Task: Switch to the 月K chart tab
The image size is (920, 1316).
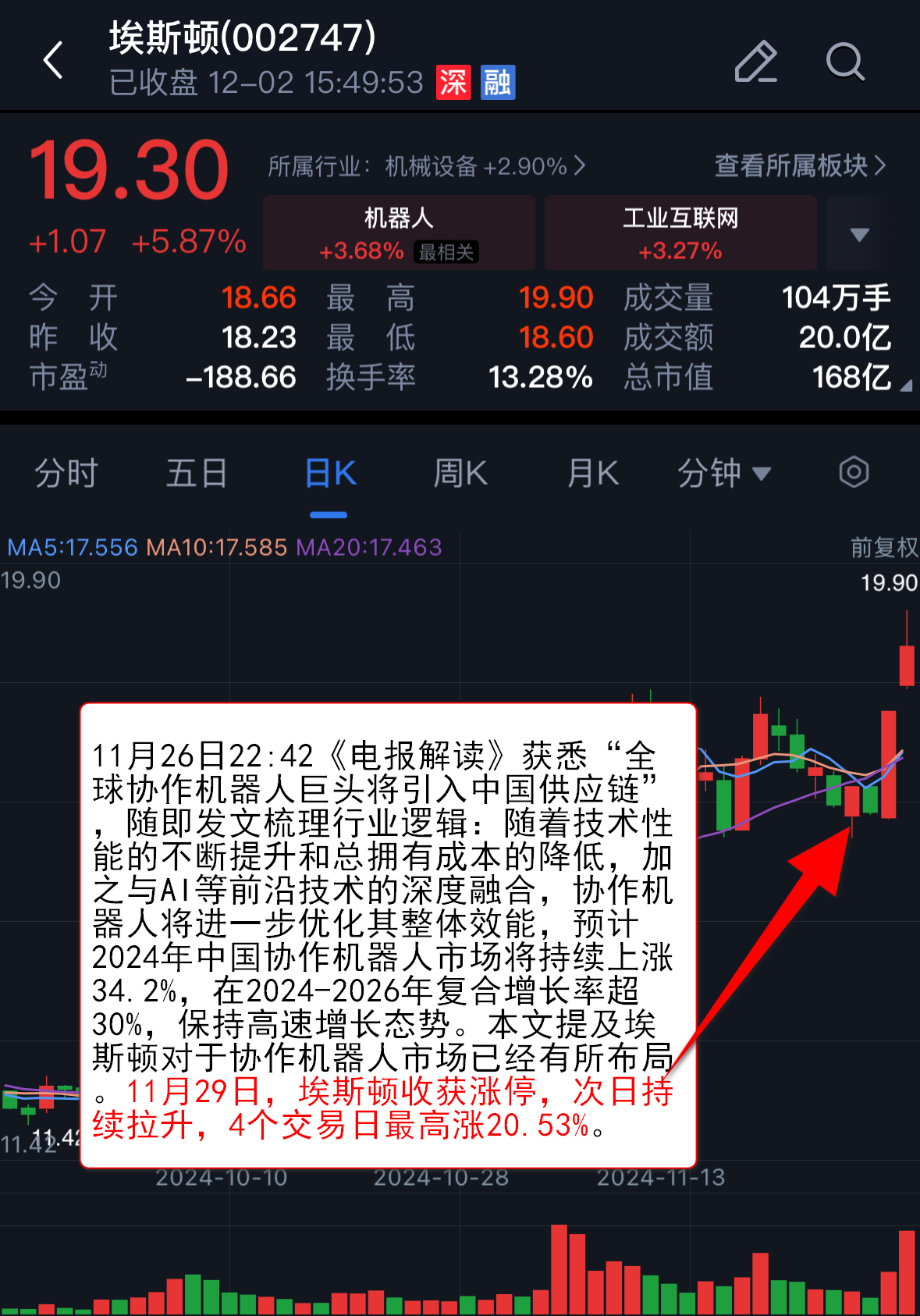Action: pos(593,473)
